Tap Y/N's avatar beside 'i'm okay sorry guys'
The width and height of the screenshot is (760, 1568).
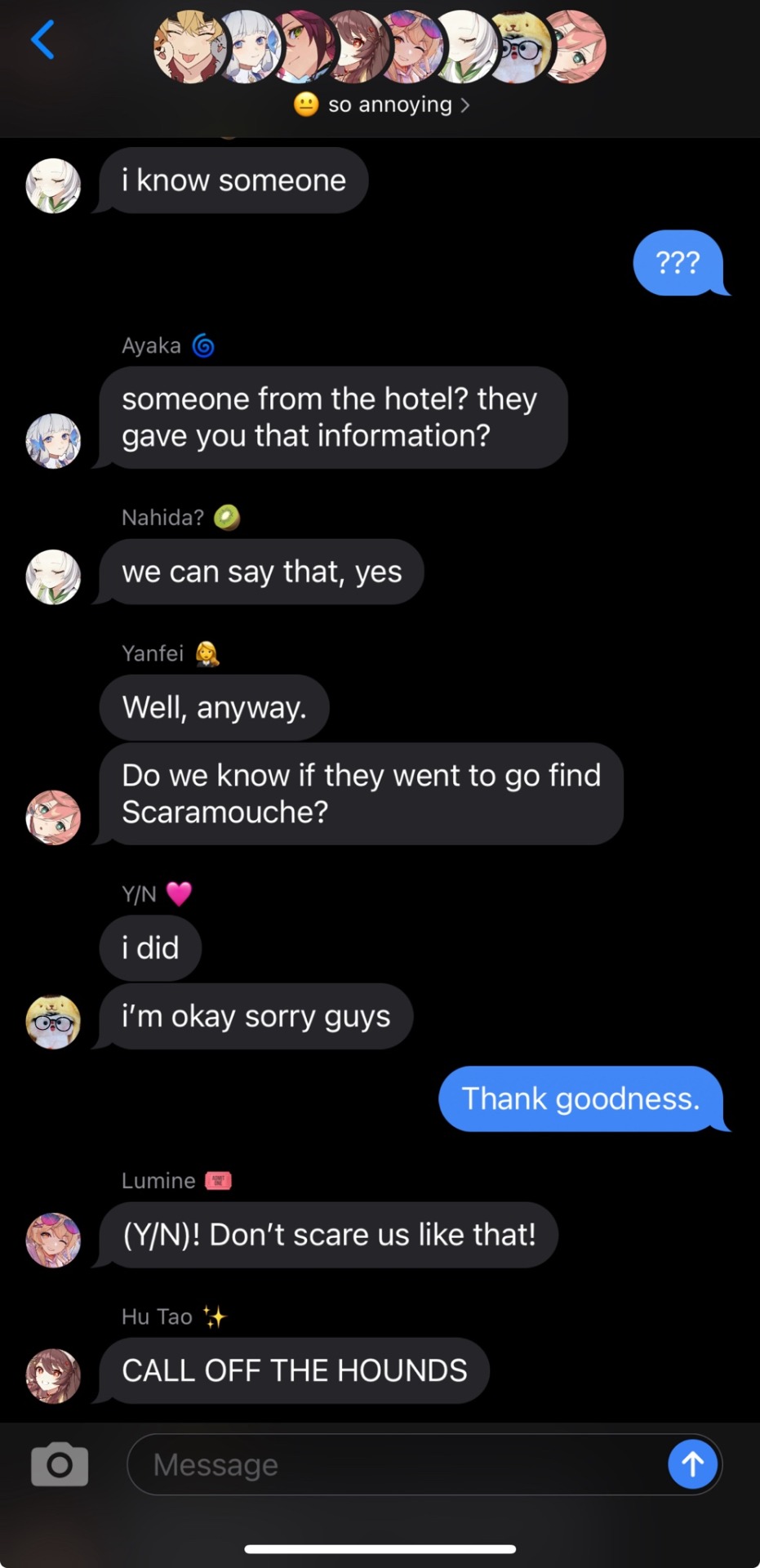53,1022
